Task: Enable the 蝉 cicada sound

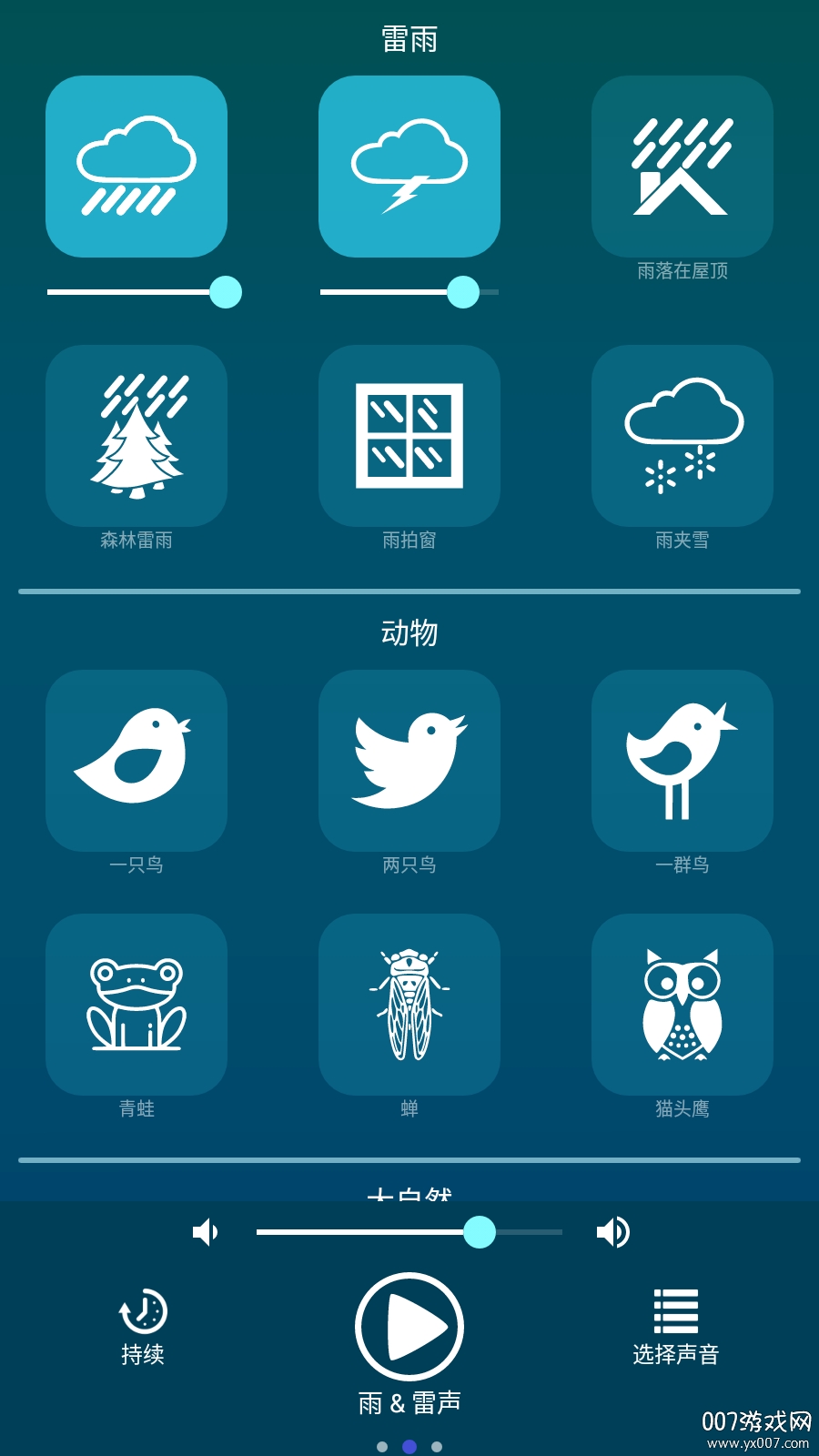Action: [409, 1005]
